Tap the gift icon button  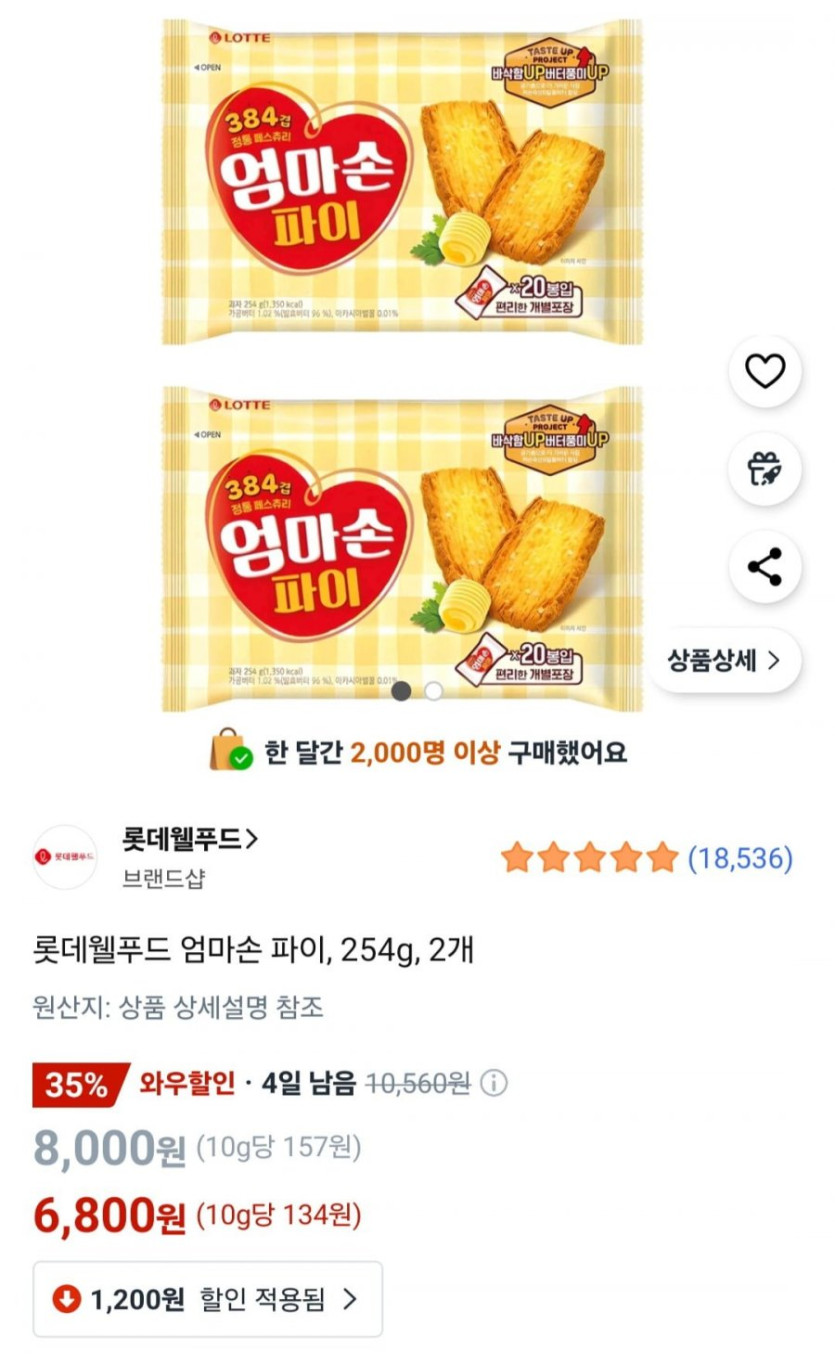tap(765, 469)
